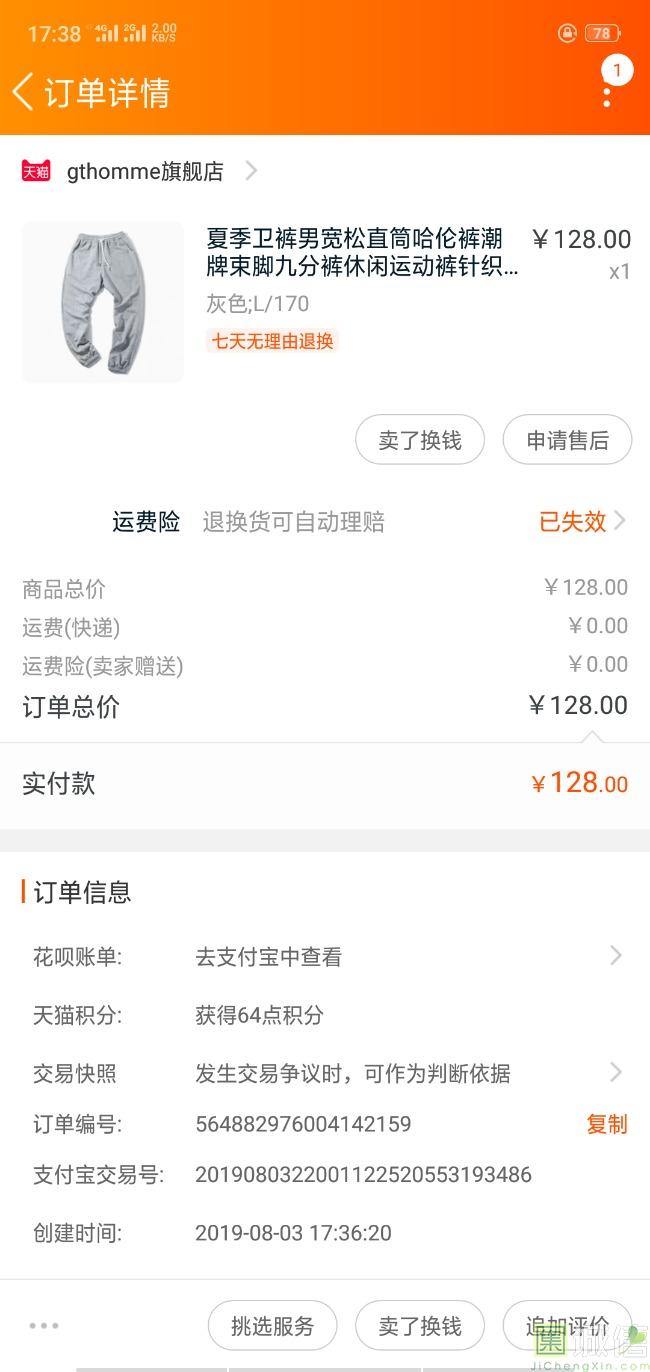Copy the order number with 复制
650x1372 pixels.
click(x=606, y=1124)
